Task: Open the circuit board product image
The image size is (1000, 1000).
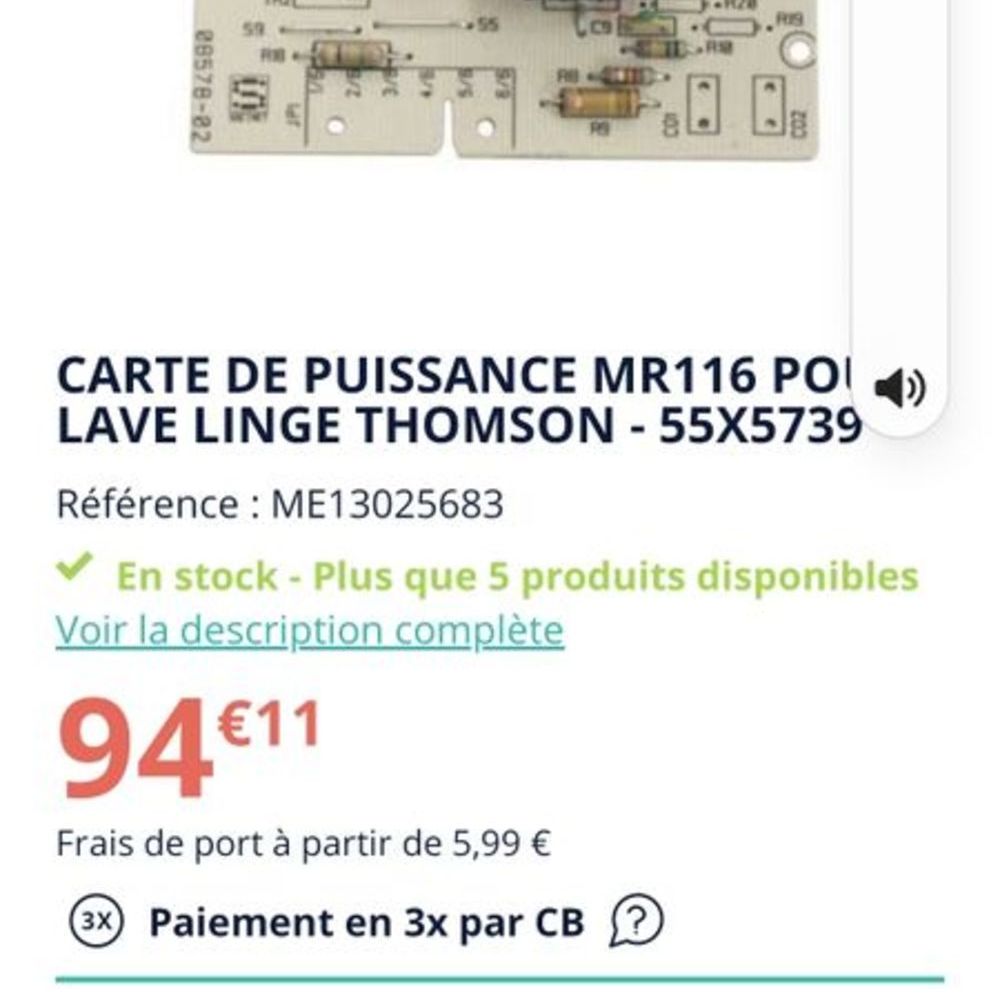Action: click(504, 78)
